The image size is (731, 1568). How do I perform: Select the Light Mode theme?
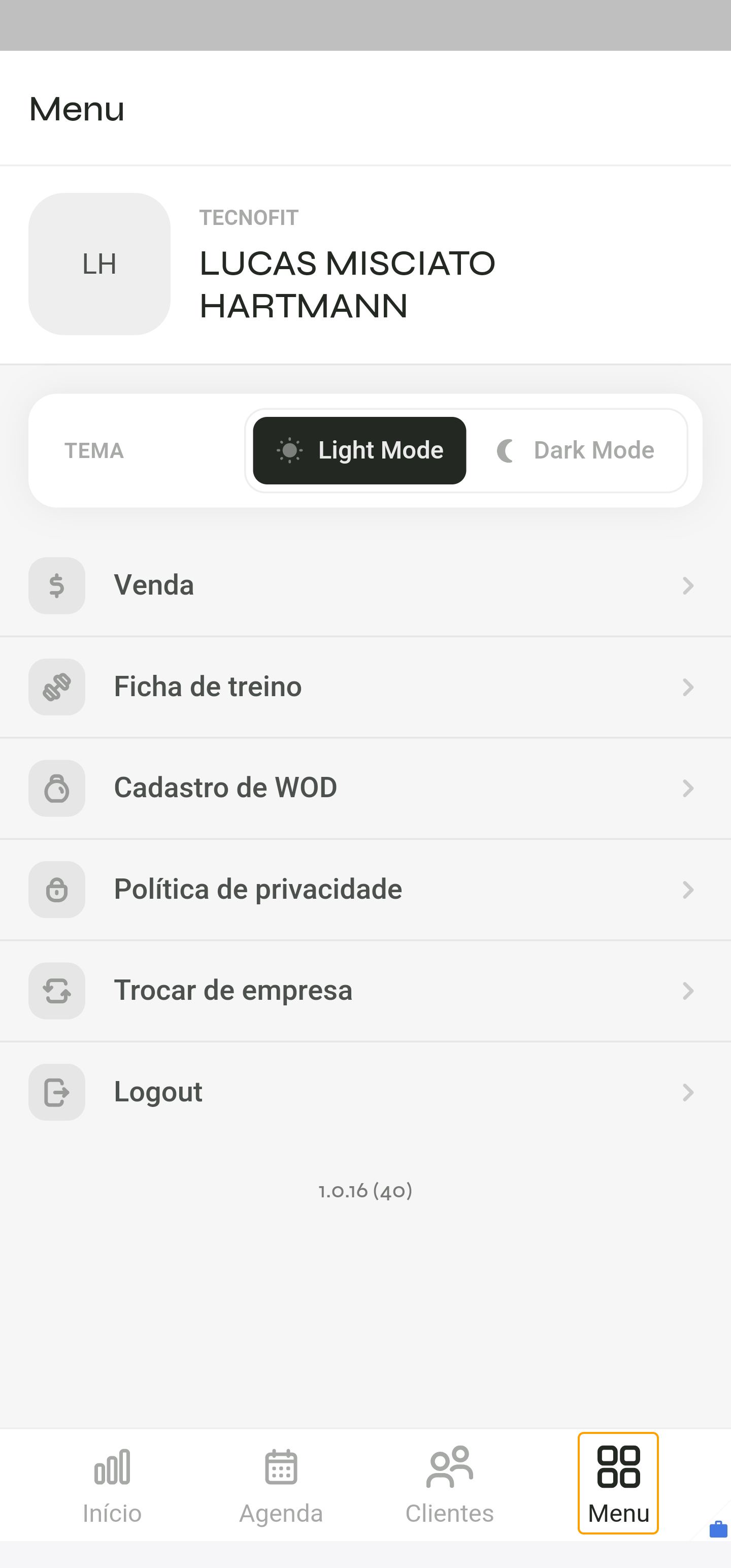pyautogui.click(x=360, y=450)
